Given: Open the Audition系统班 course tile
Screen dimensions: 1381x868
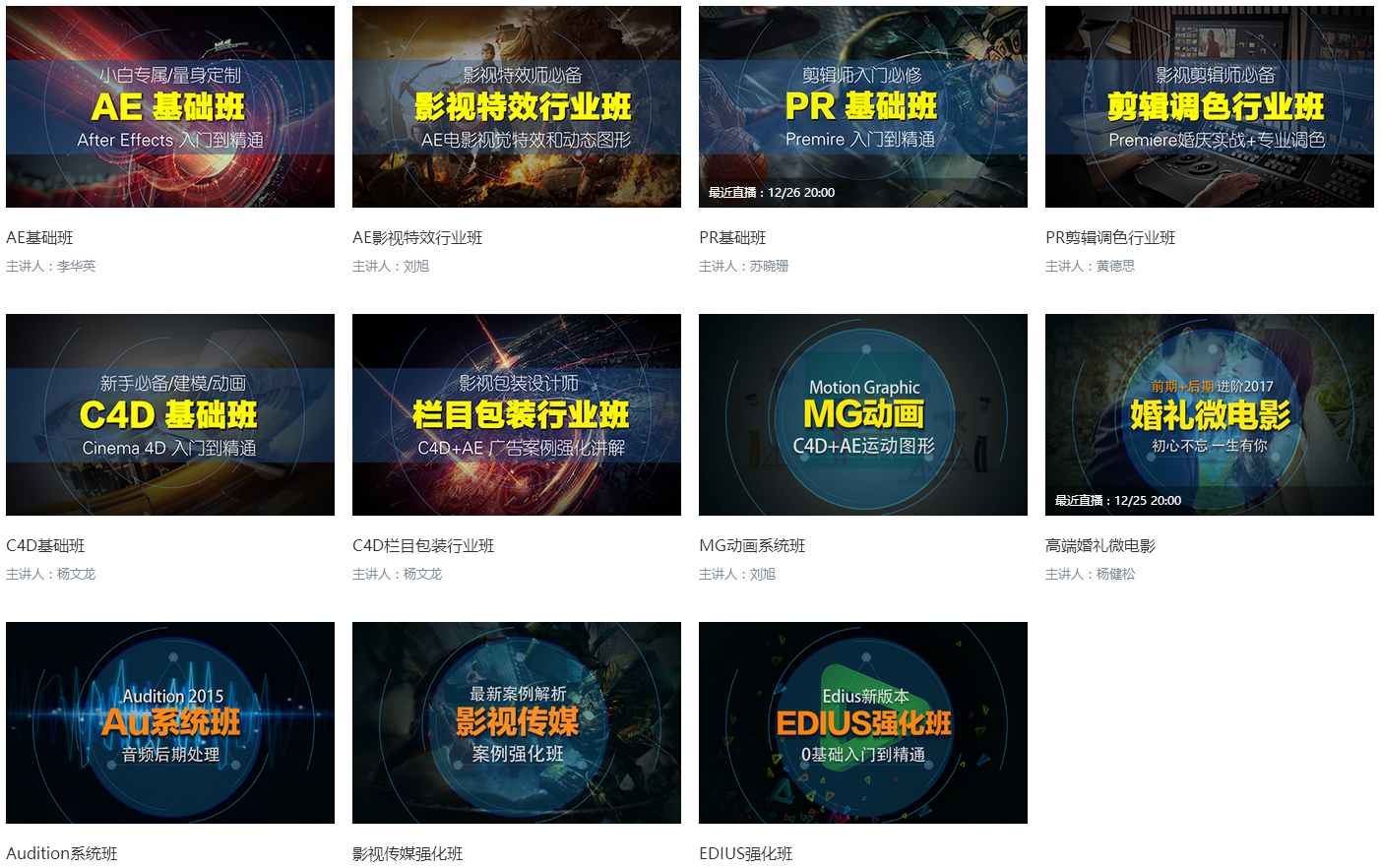Looking at the screenshot, I should click(170, 723).
